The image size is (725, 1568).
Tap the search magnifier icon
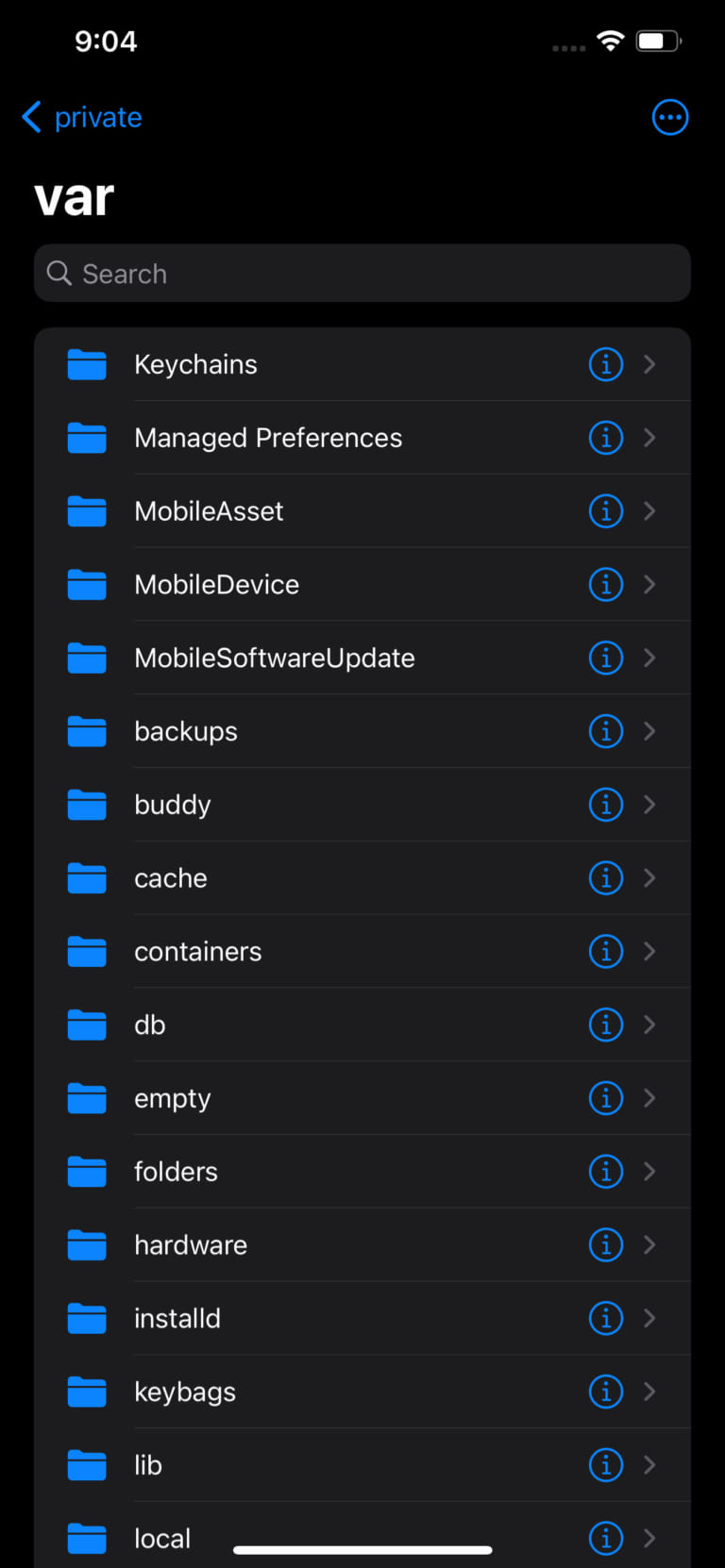(59, 273)
